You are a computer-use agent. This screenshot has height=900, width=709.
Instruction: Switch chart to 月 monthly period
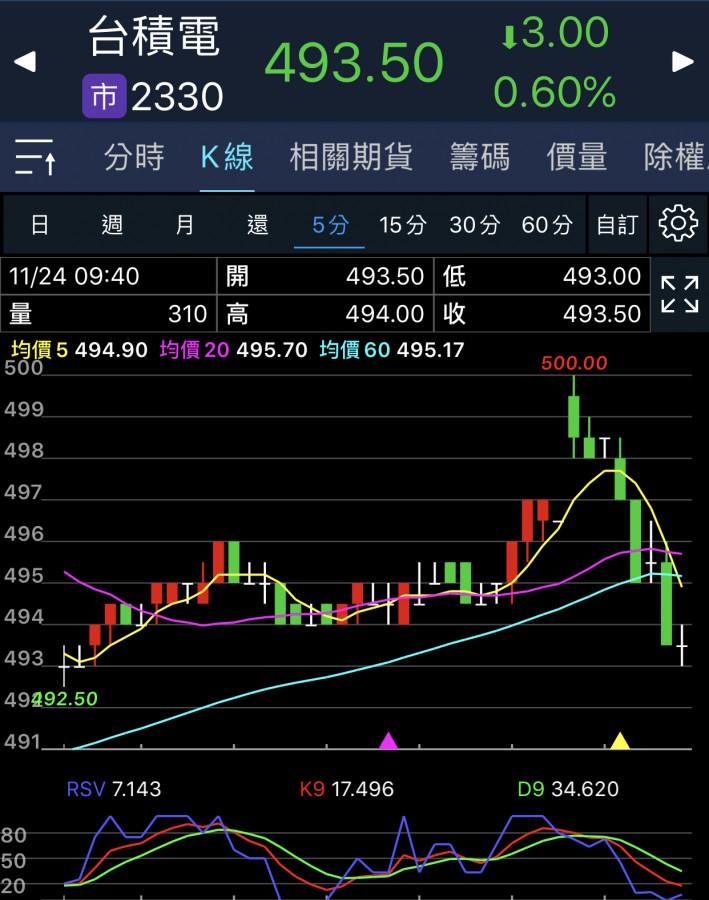[185, 225]
